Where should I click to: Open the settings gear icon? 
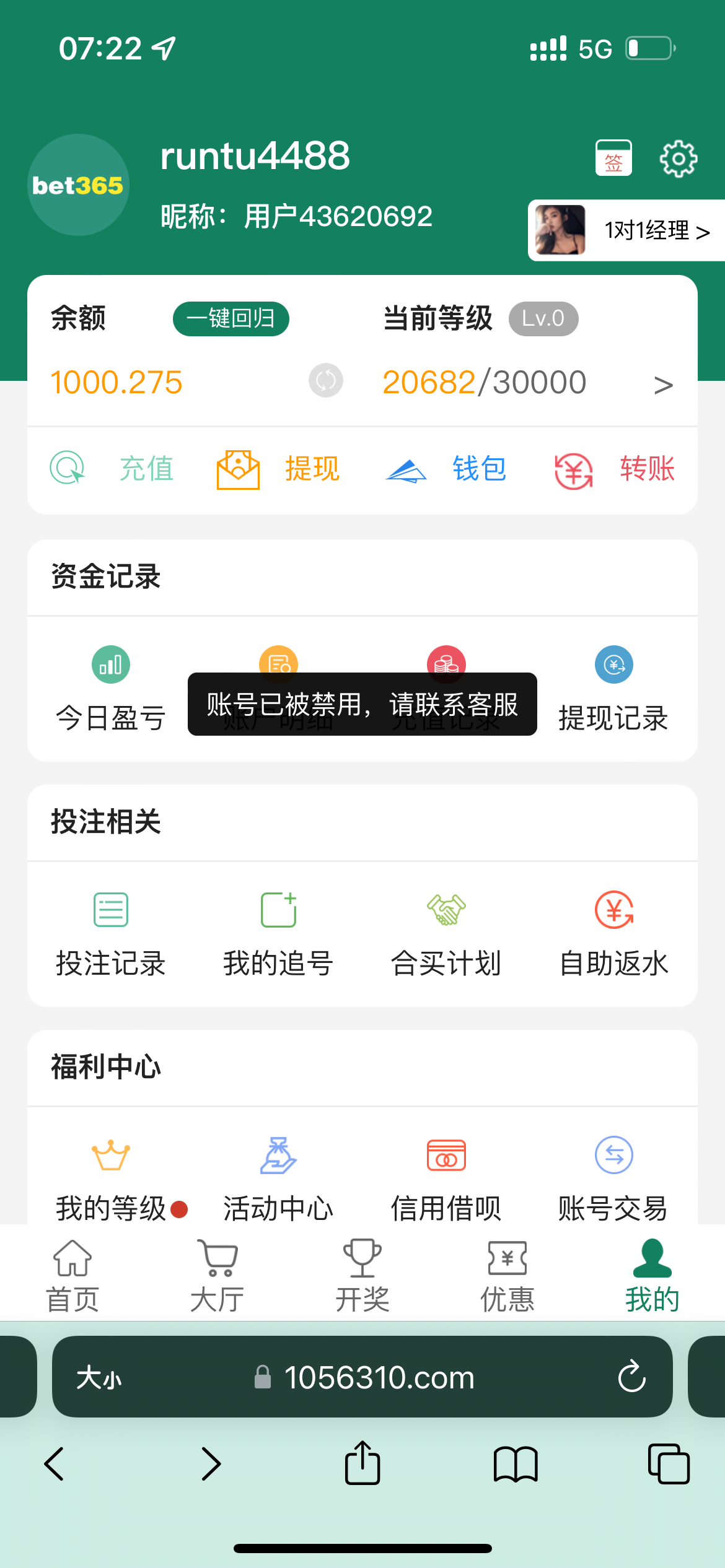click(678, 159)
